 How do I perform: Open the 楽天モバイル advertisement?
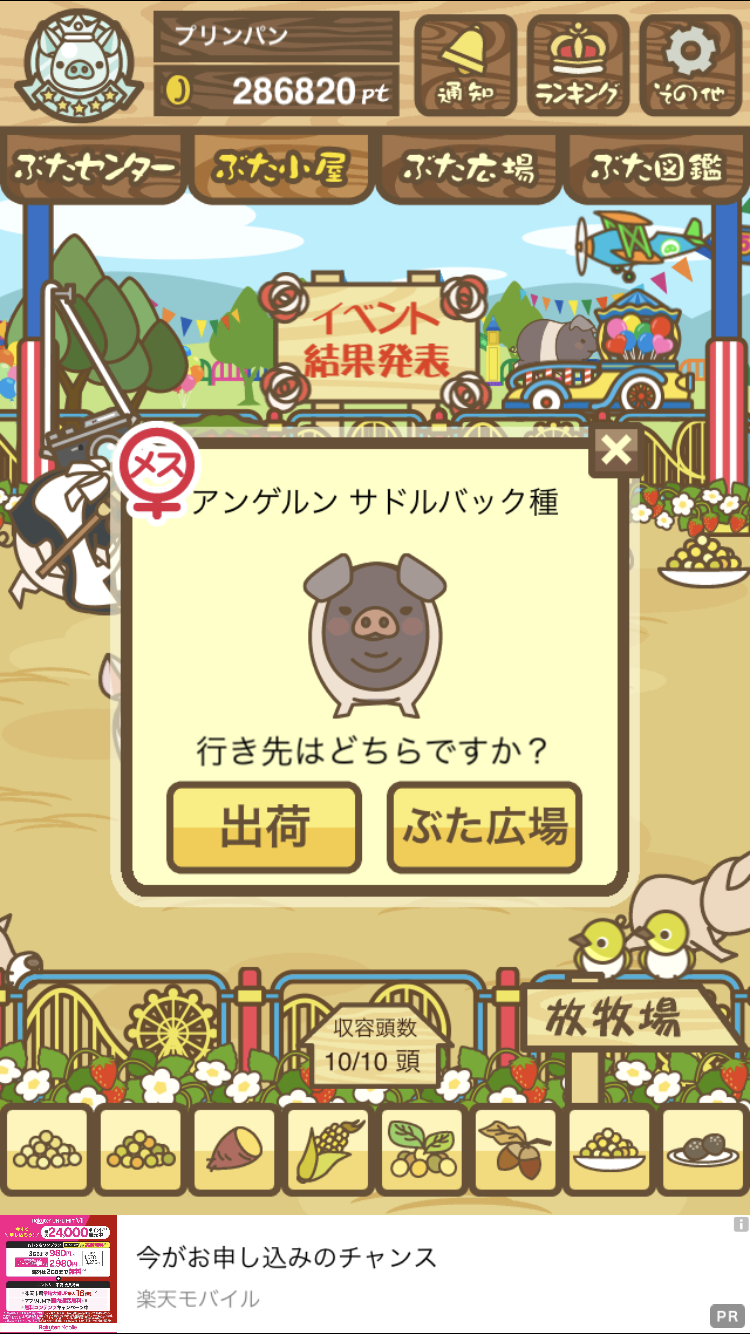click(x=375, y=1274)
